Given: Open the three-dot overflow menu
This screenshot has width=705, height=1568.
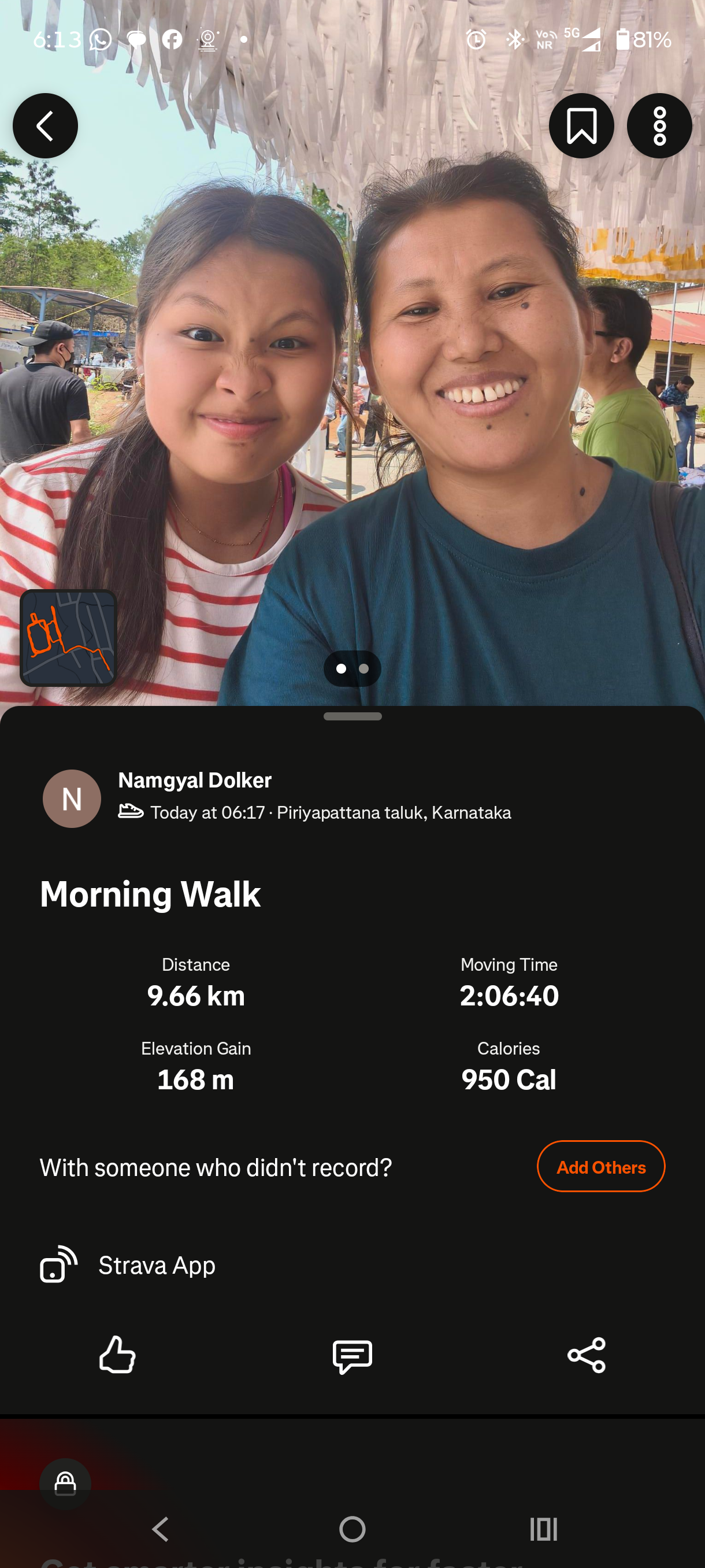Looking at the screenshot, I should pyautogui.click(x=659, y=126).
